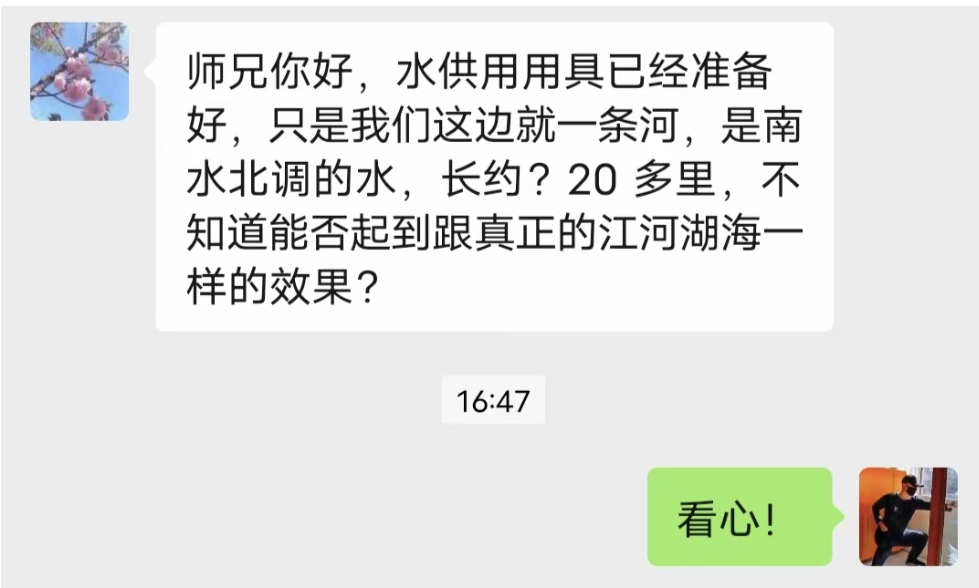The height and width of the screenshot is (588, 979).
Task: Open the cherry blossom avatar's profile
Action: point(79,72)
